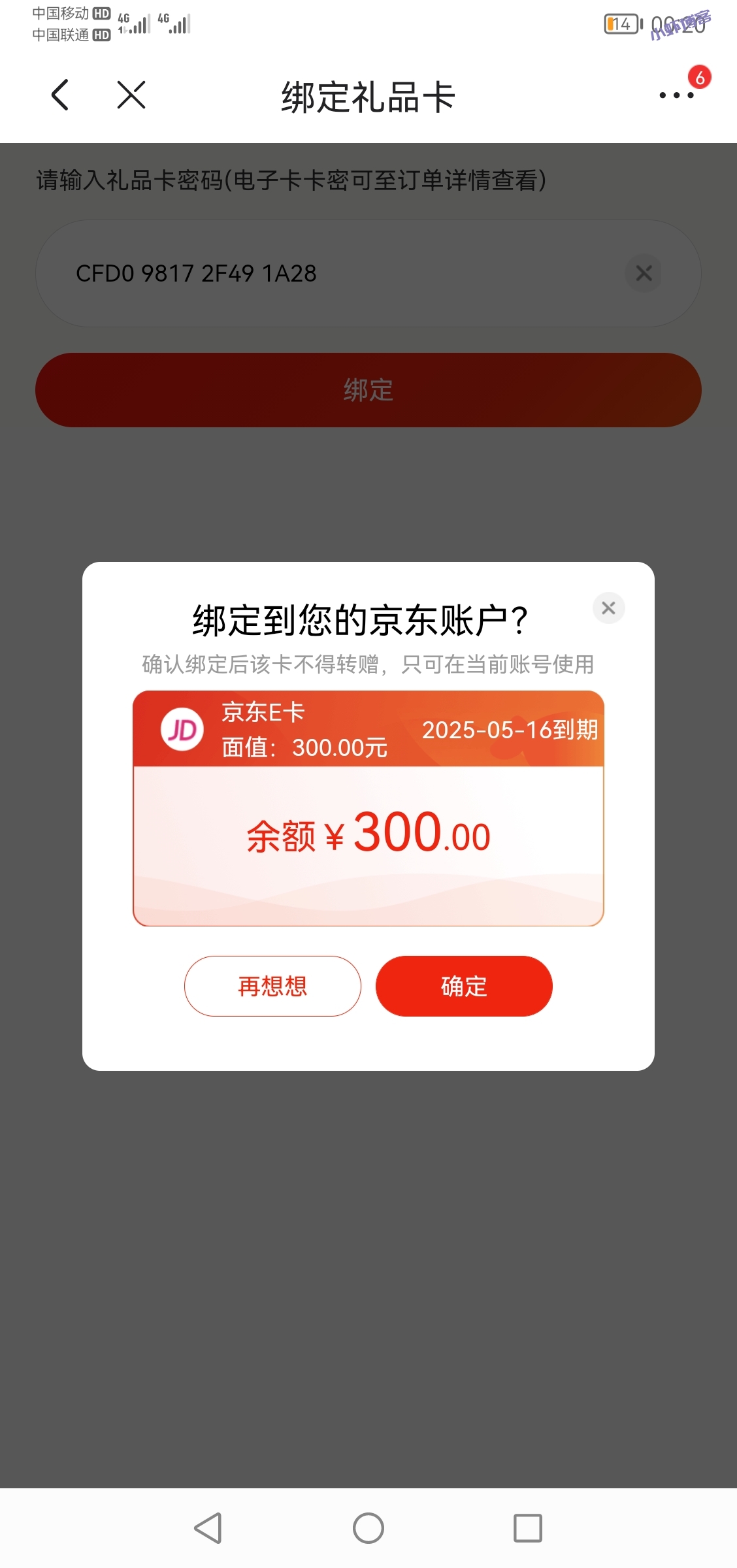Tap the back arrow on 绑定礼品卡 page
737x1568 pixels.
59,95
